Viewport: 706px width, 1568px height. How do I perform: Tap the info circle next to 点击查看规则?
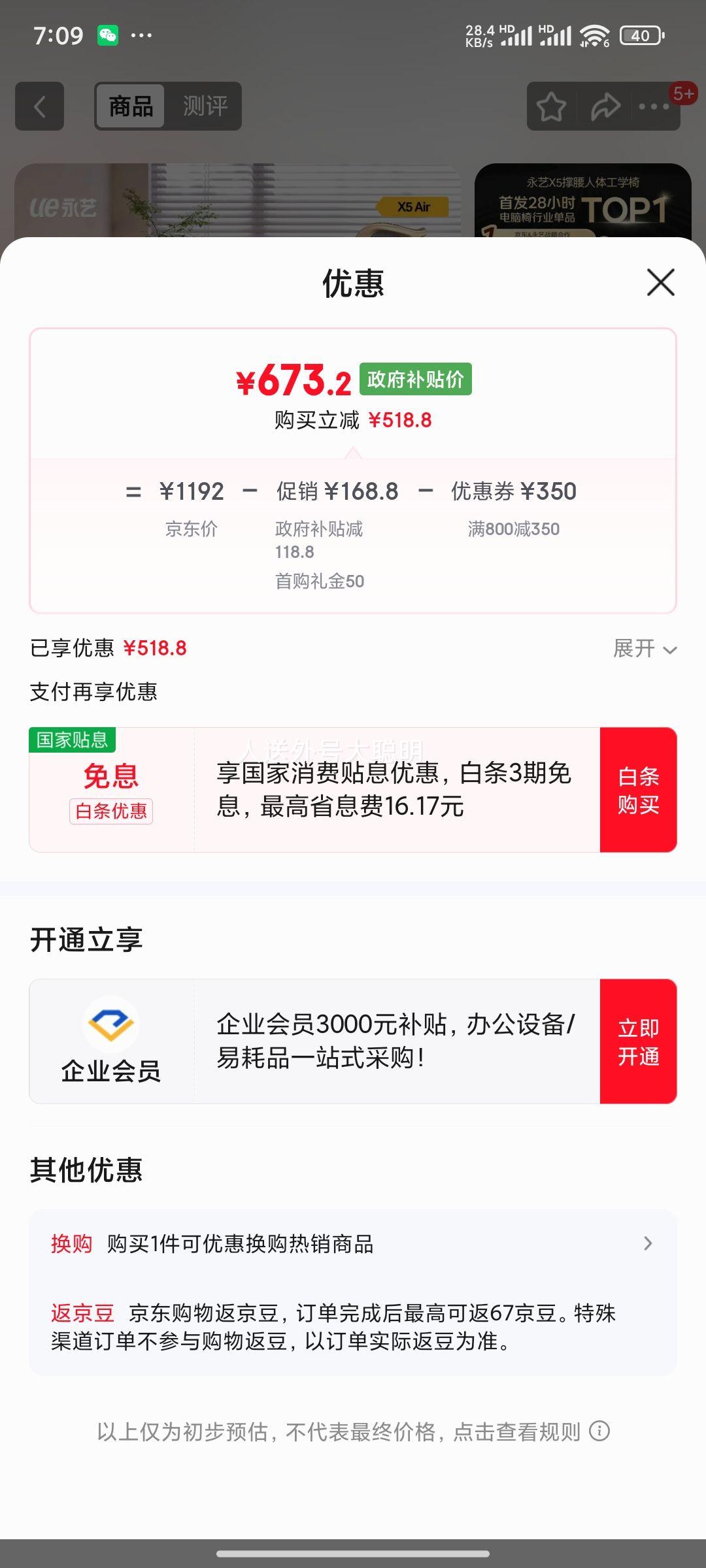point(602,1431)
